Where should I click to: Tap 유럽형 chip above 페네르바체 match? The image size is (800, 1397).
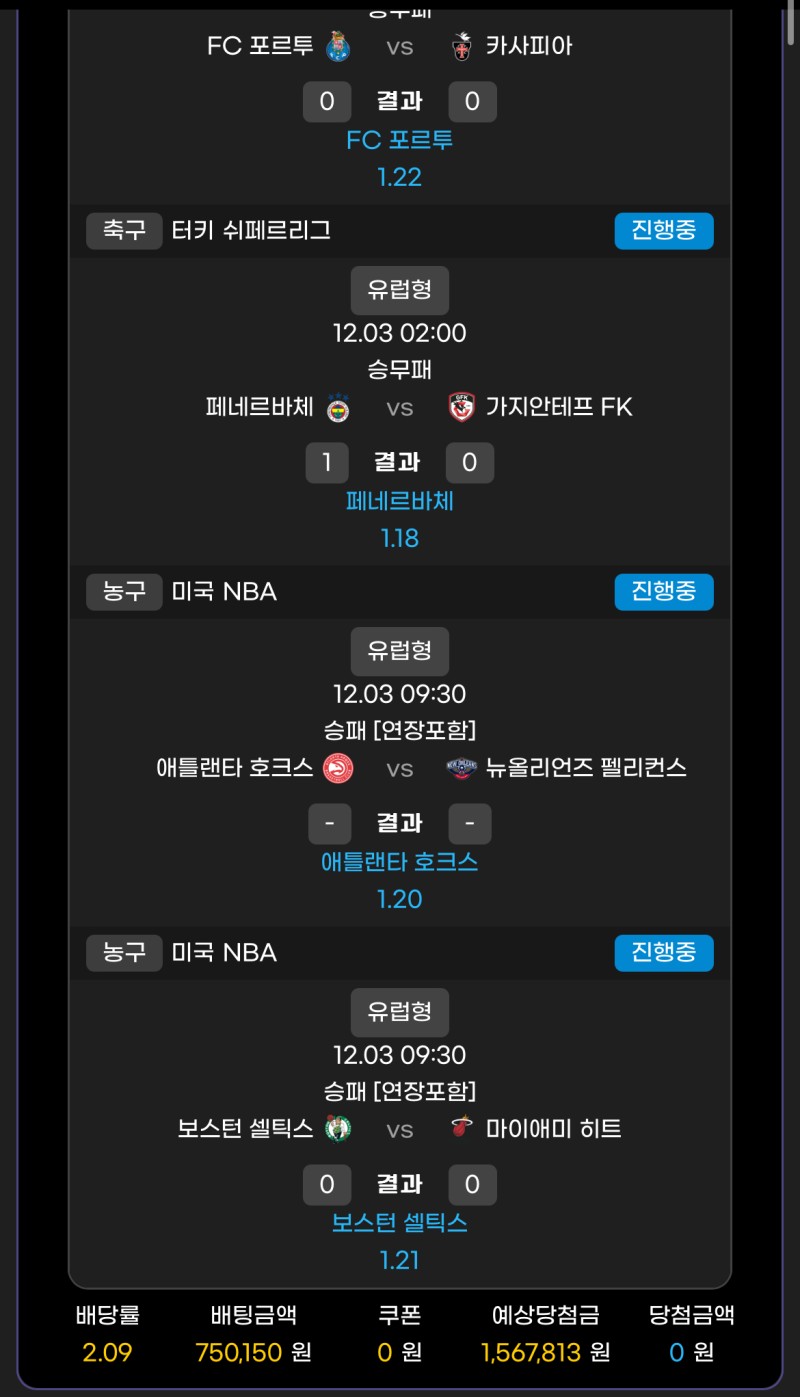pyautogui.click(x=399, y=290)
